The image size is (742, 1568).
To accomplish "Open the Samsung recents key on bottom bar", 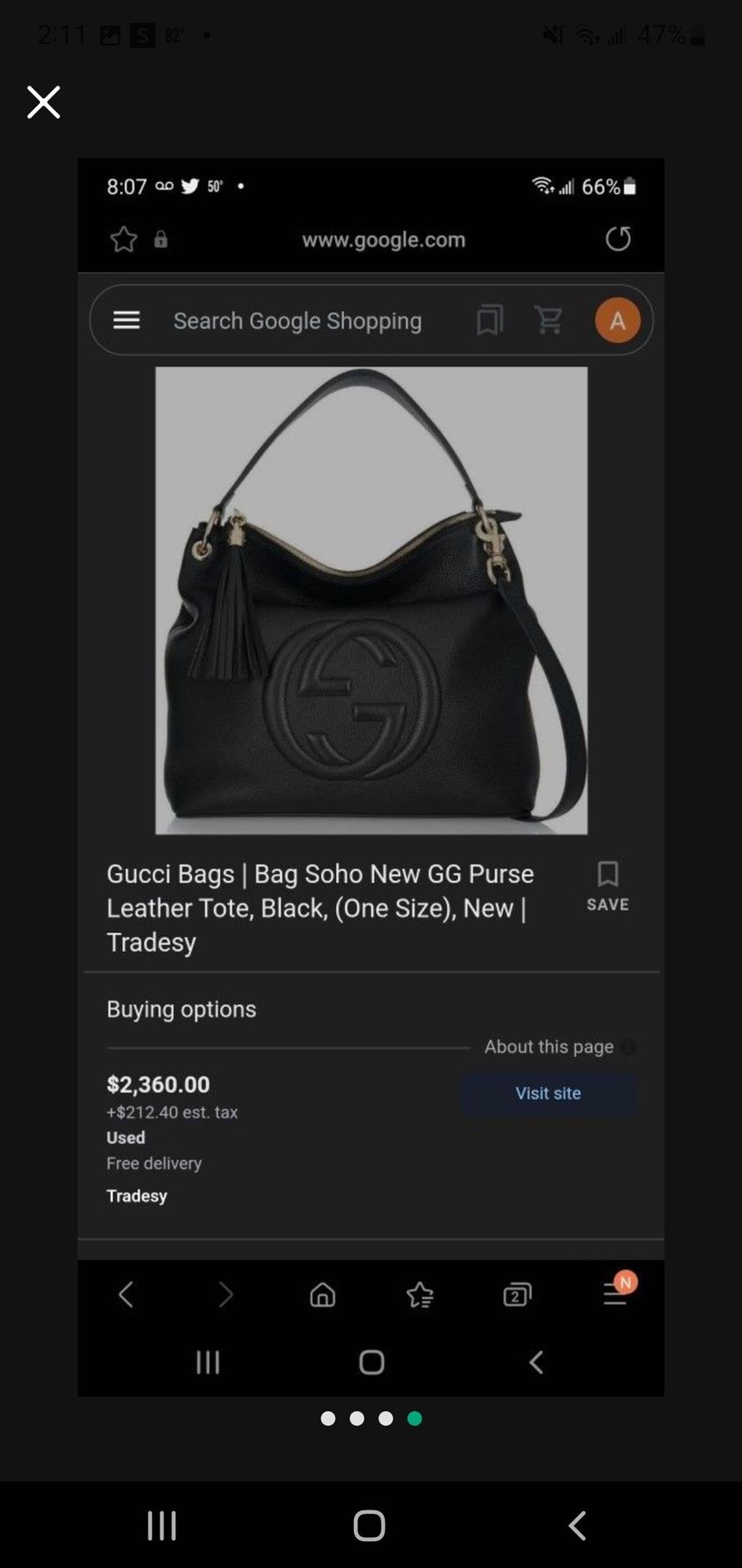I will [162, 1524].
